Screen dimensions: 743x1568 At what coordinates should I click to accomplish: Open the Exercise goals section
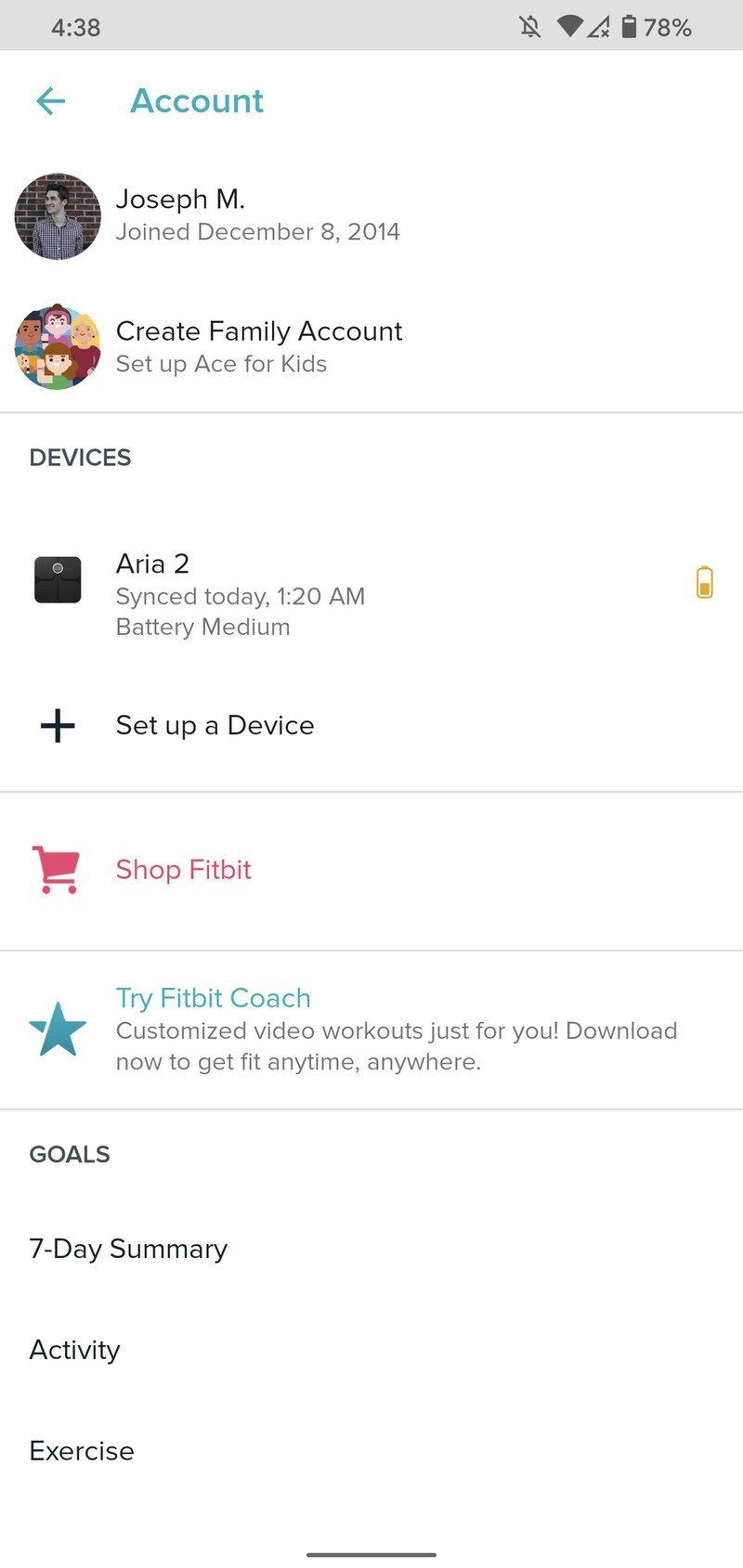(82, 1451)
